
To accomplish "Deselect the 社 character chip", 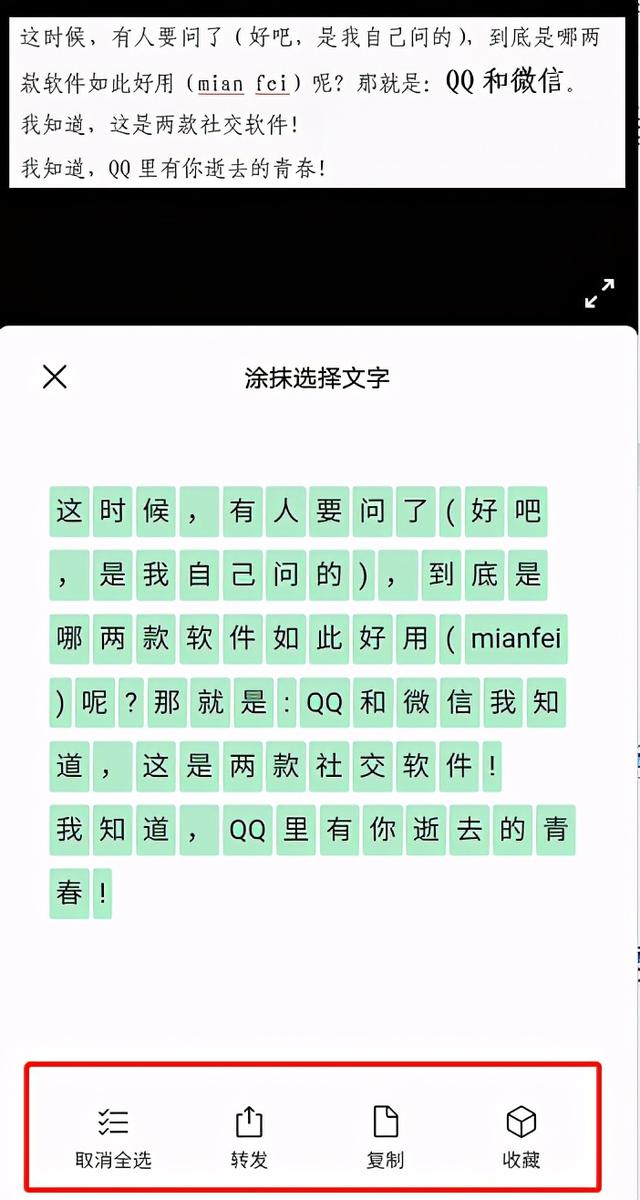I will click(x=329, y=766).
